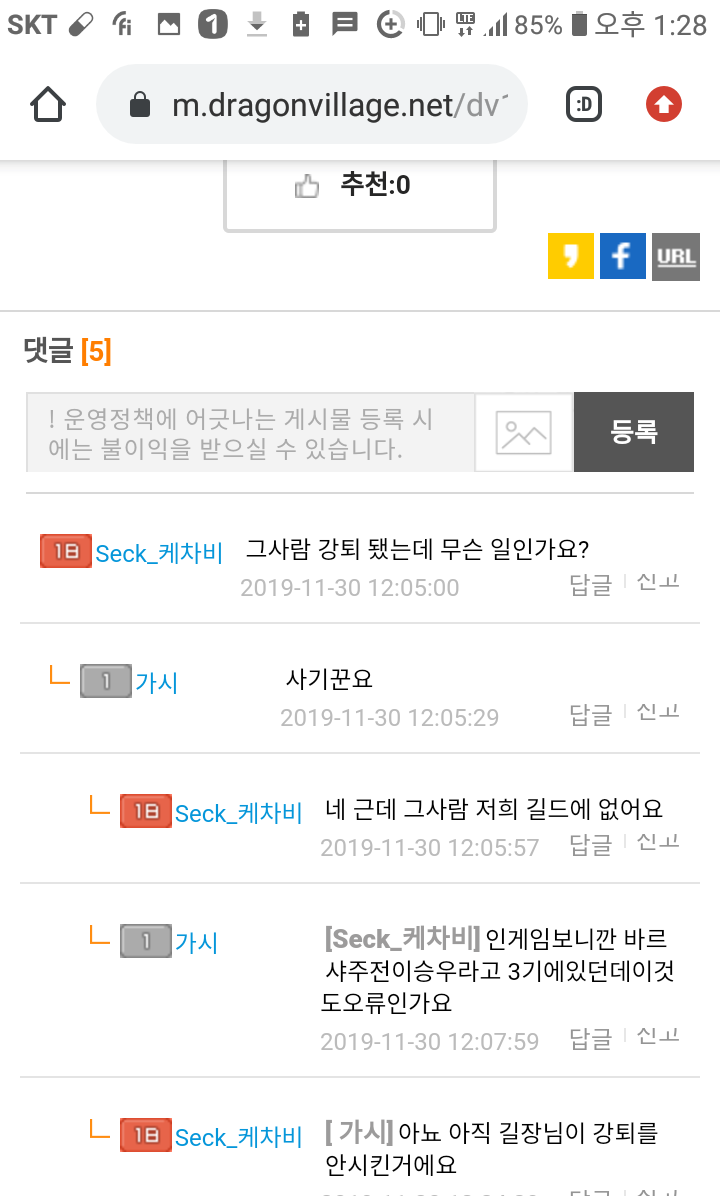Reply to 가시's 사기꾼요 comment
The image size is (720, 1196).
[590, 715]
